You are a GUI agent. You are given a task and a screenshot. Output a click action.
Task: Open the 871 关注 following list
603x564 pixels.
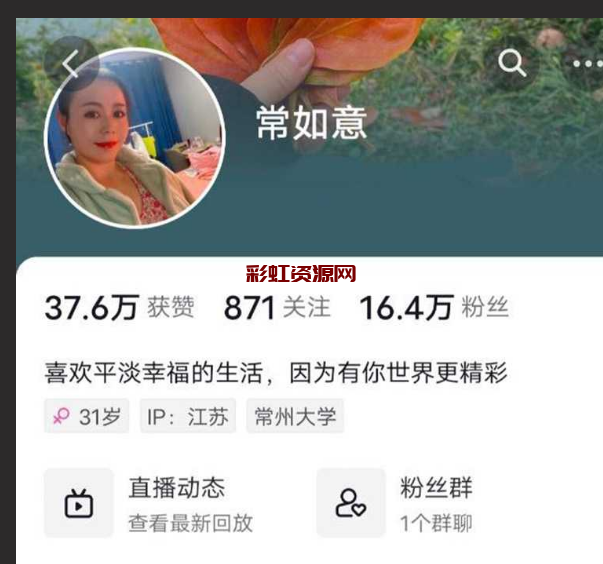[277, 308]
